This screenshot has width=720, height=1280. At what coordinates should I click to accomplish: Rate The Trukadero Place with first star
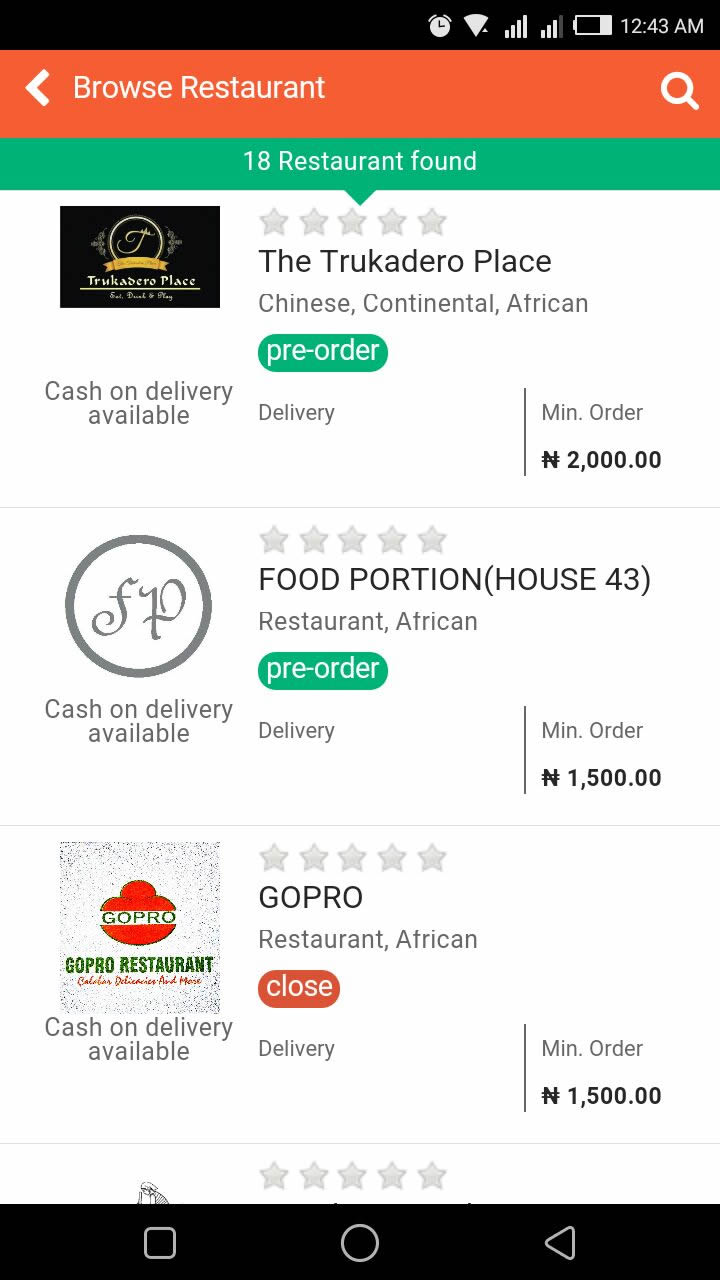(x=273, y=221)
